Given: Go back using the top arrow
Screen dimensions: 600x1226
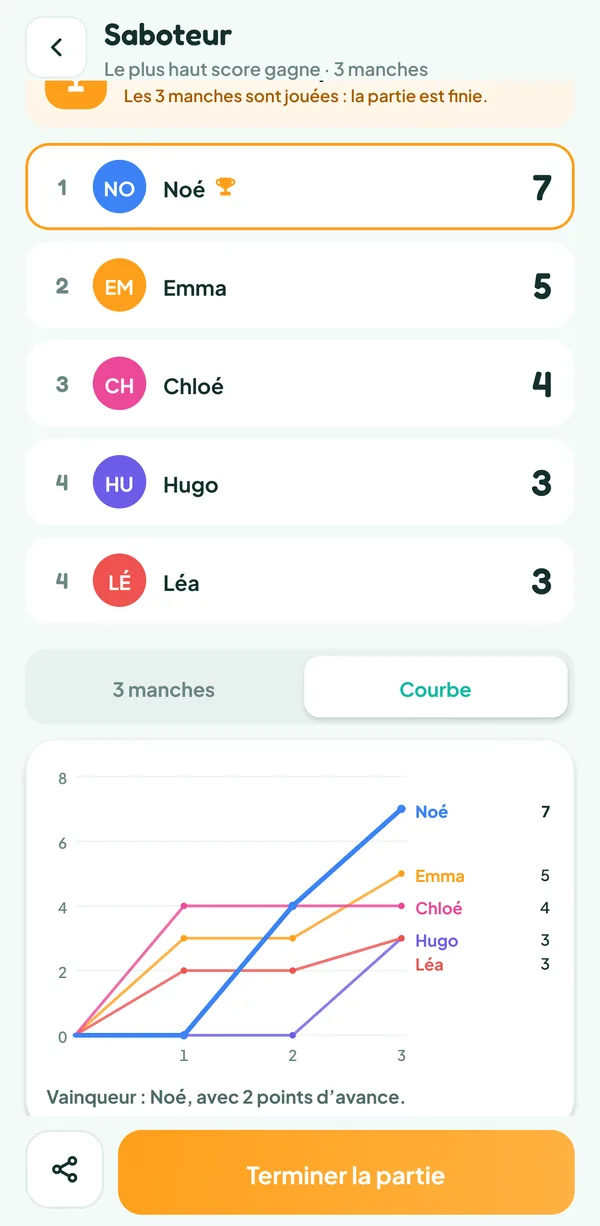Looking at the screenshot, I should pyautogui.click(x=56, y=47).
